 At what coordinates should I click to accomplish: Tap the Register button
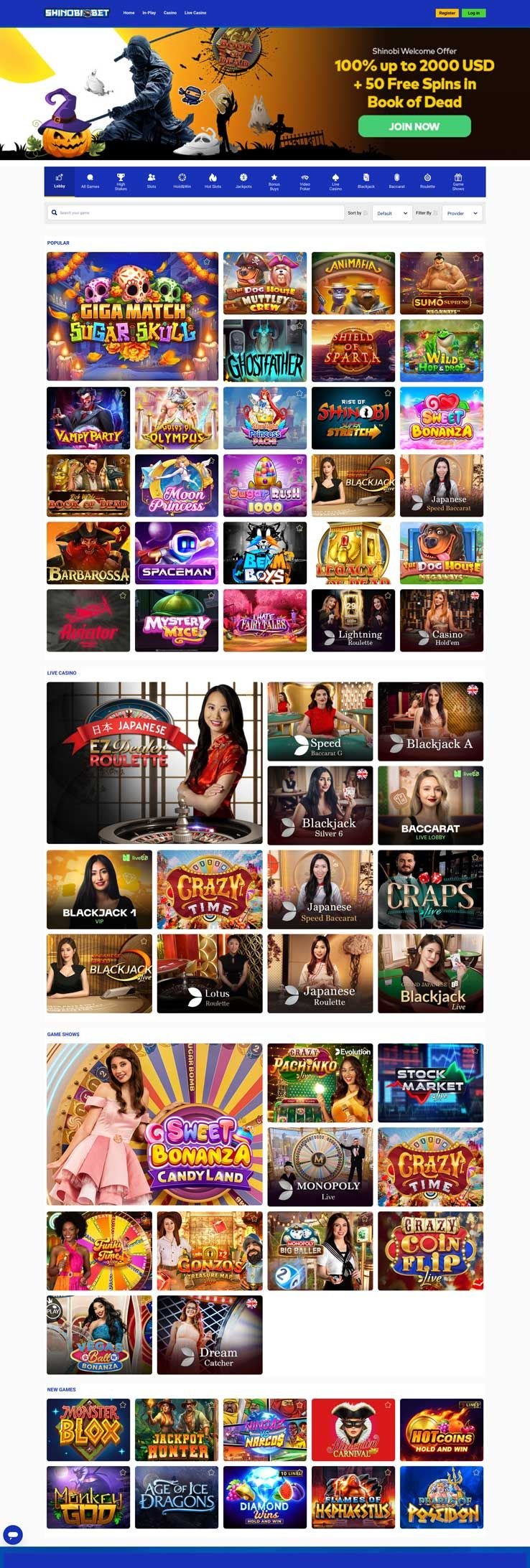click(x=447, y=13)
